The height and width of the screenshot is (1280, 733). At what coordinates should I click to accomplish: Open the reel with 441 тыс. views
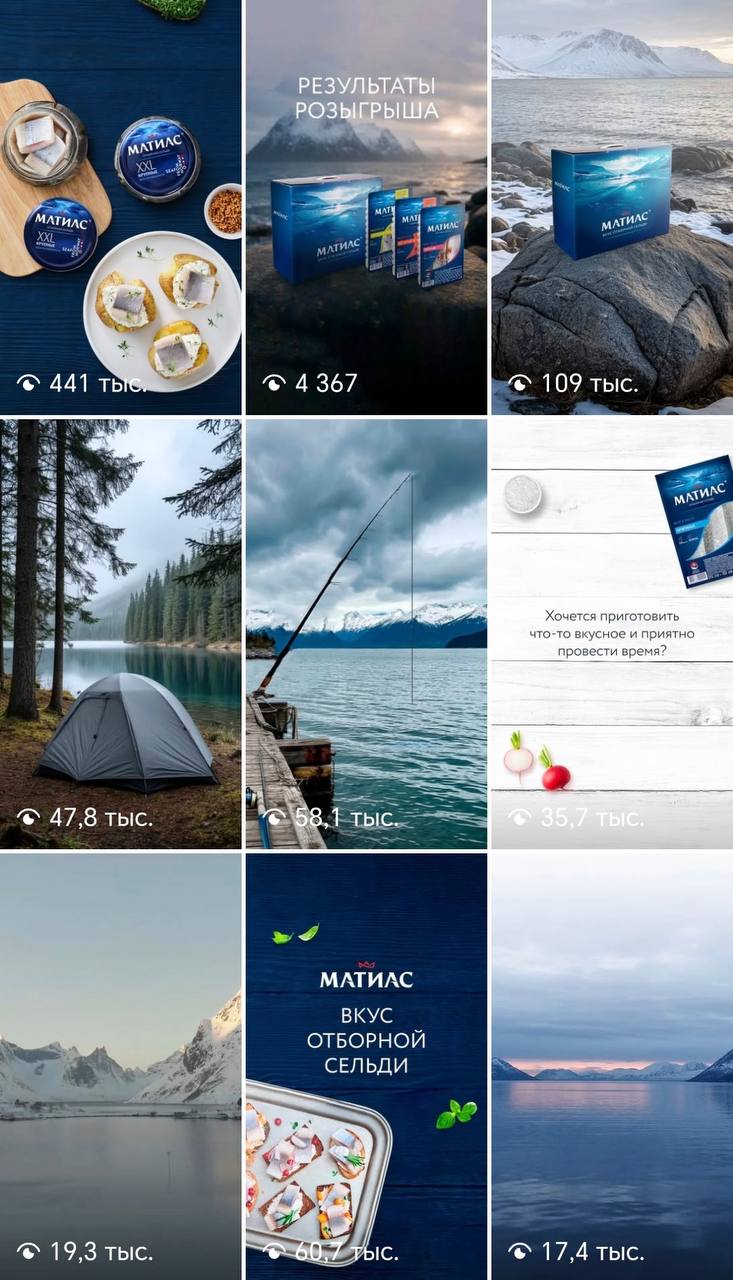point(120,205)
